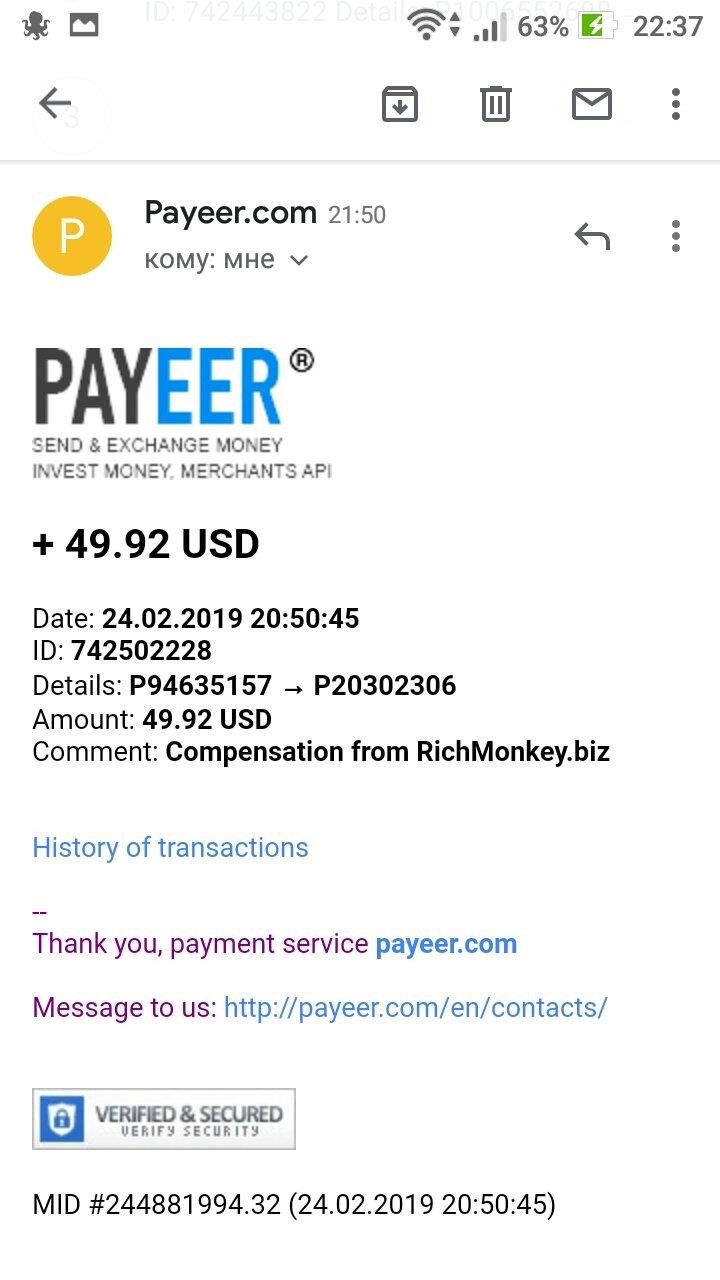
Task: Open the payeer.com link
Action: pos(446,945)
